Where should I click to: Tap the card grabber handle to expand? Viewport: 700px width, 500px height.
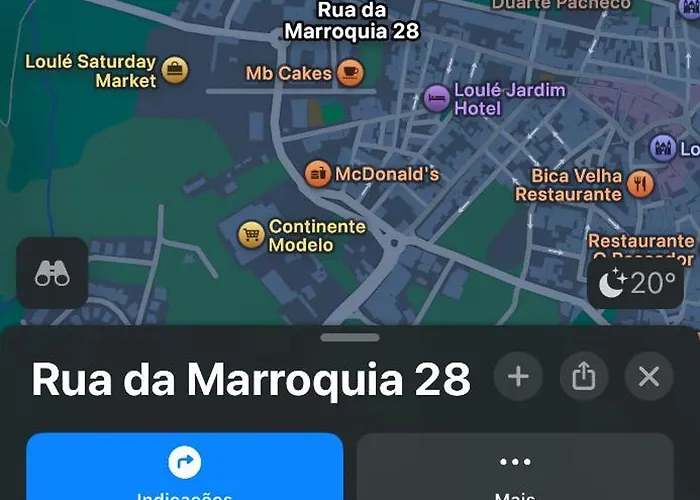coord(350,338)
